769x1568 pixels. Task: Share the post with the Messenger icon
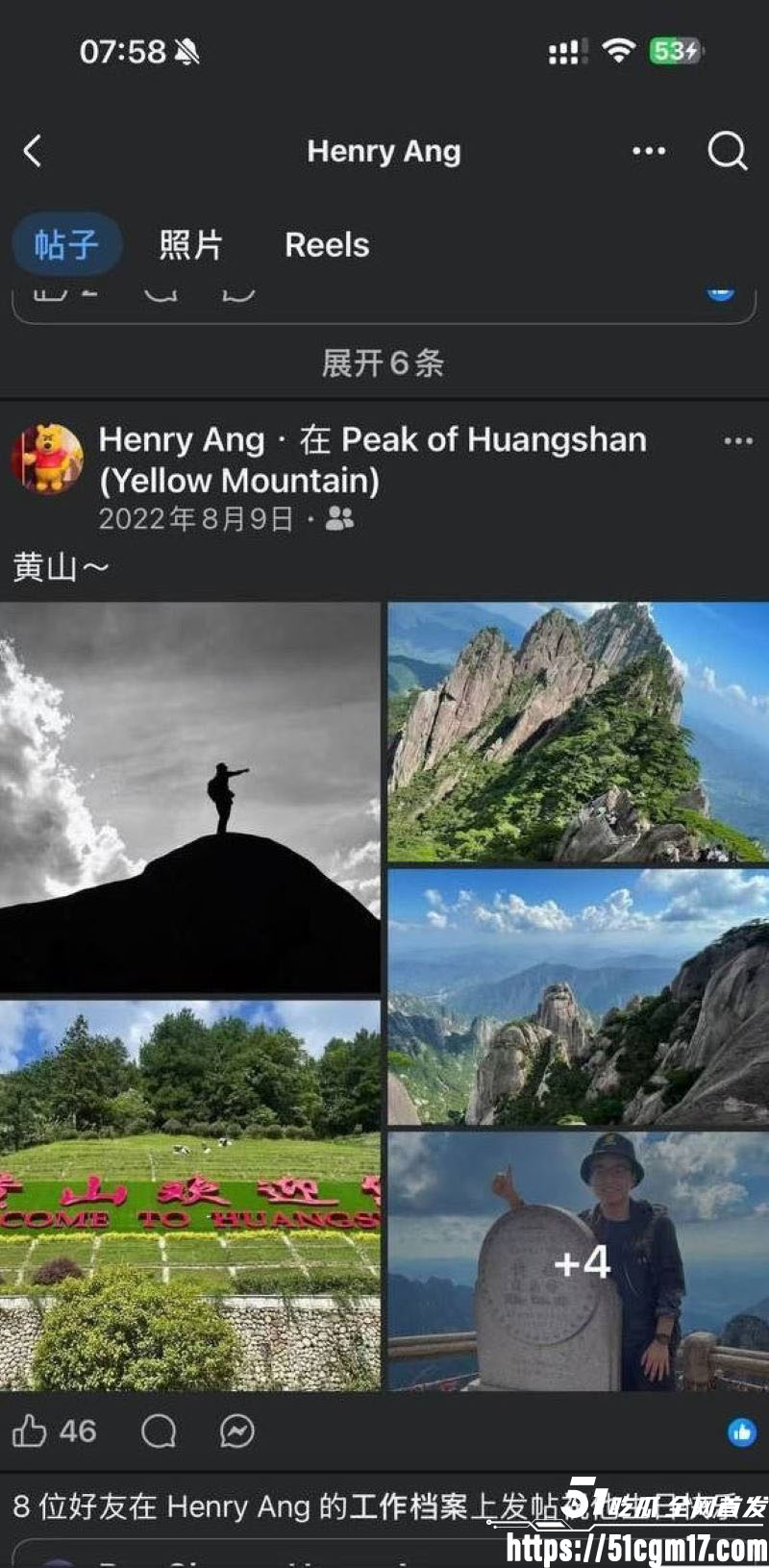pyautogui.click(x=237, y=1431)
